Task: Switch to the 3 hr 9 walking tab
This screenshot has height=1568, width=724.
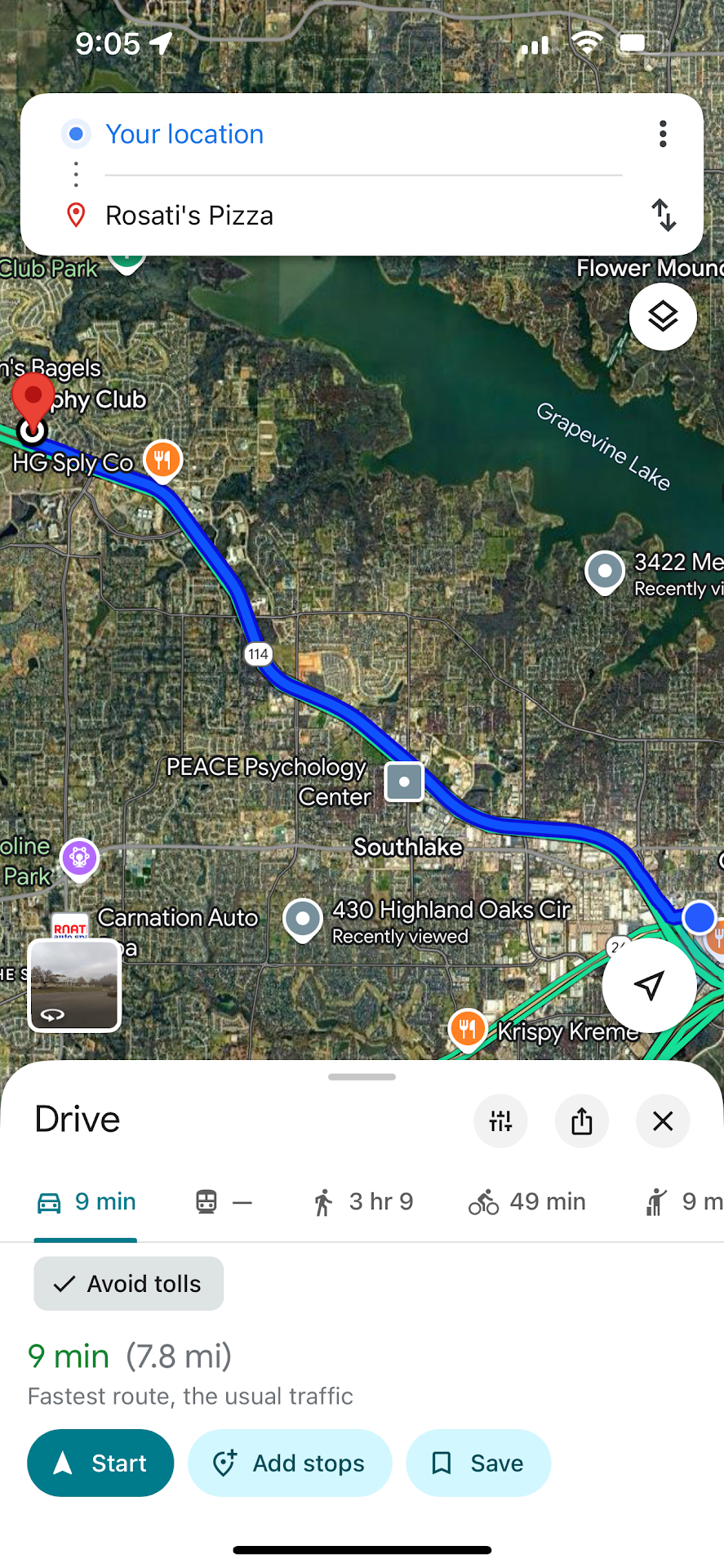Action: (362, 1202)
